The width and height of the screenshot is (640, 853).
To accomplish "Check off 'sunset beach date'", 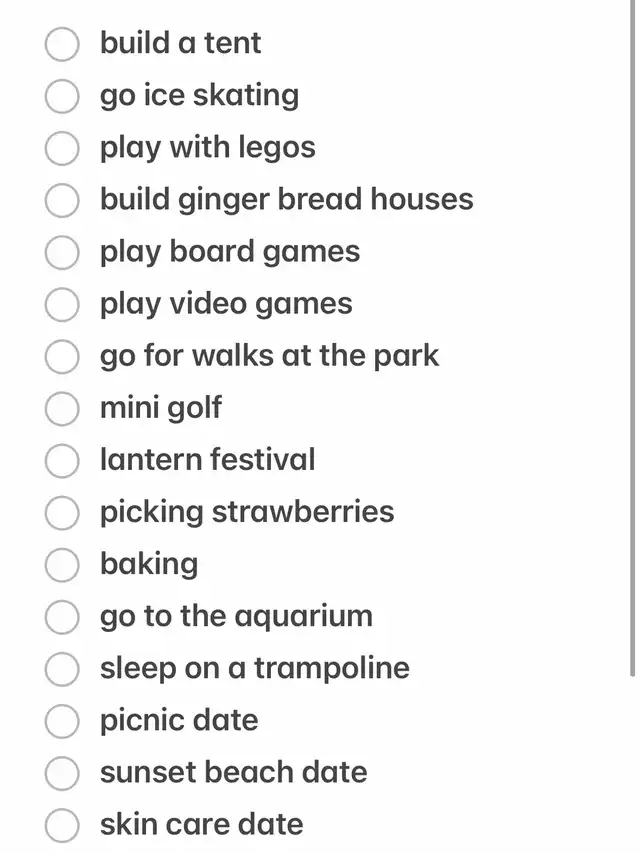I will pos(62,772).
